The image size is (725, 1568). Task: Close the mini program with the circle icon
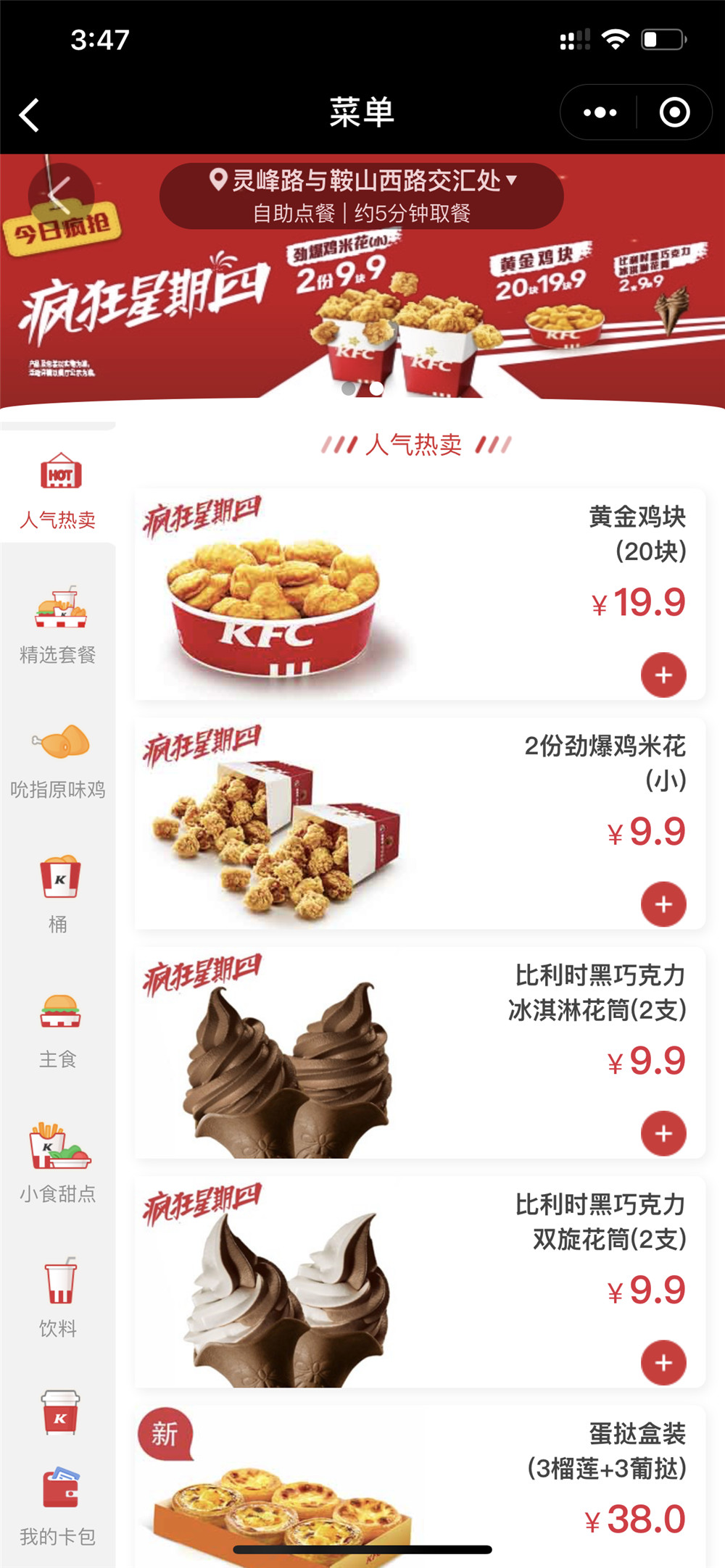pyautogui.click(x=674, y=112)
